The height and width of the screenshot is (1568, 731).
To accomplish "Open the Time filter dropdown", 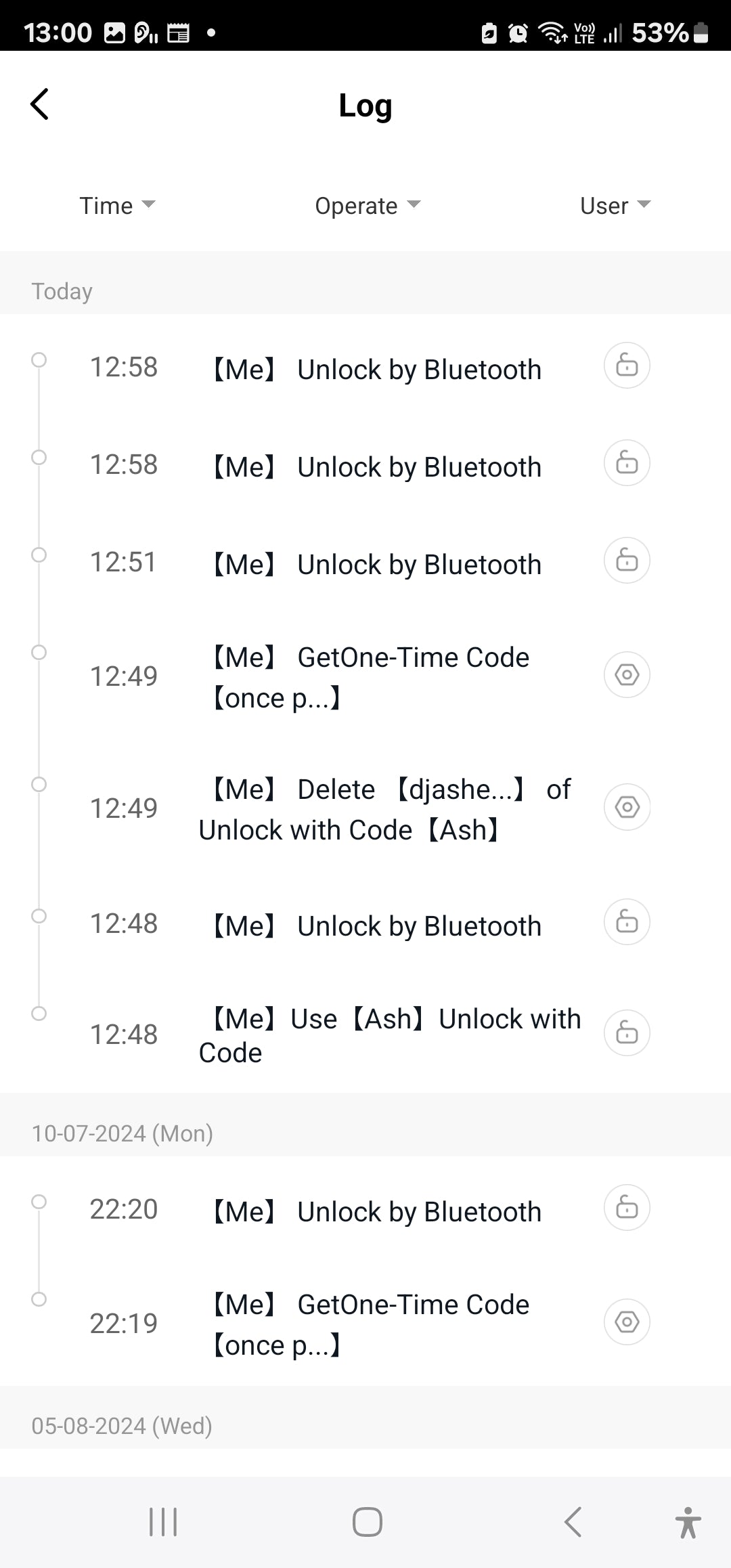I will pyautogui.click(x=117, y=205).
